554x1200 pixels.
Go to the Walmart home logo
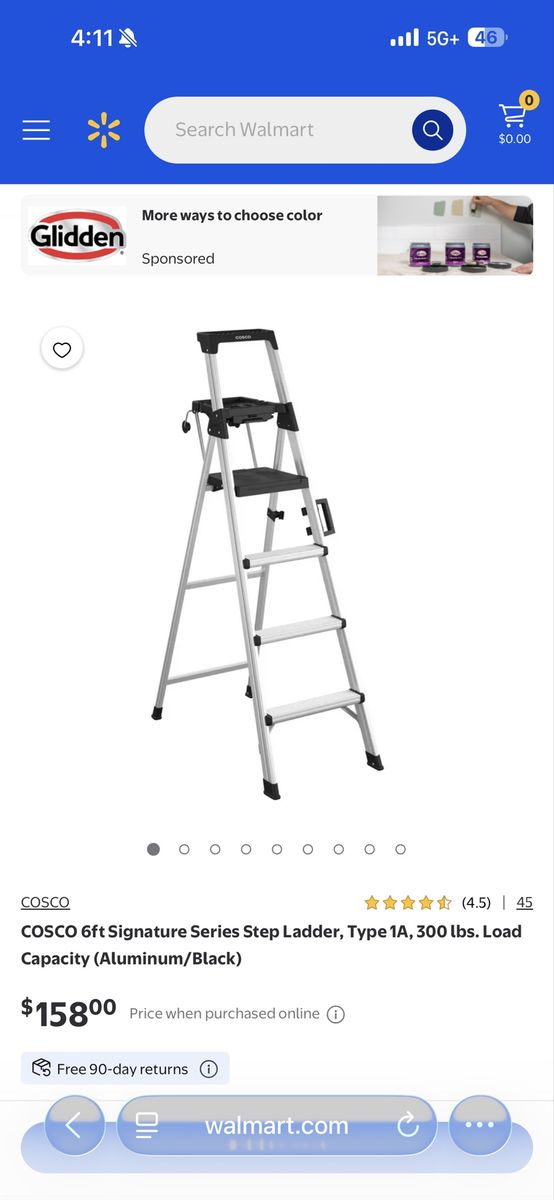[x=103, y=130]
